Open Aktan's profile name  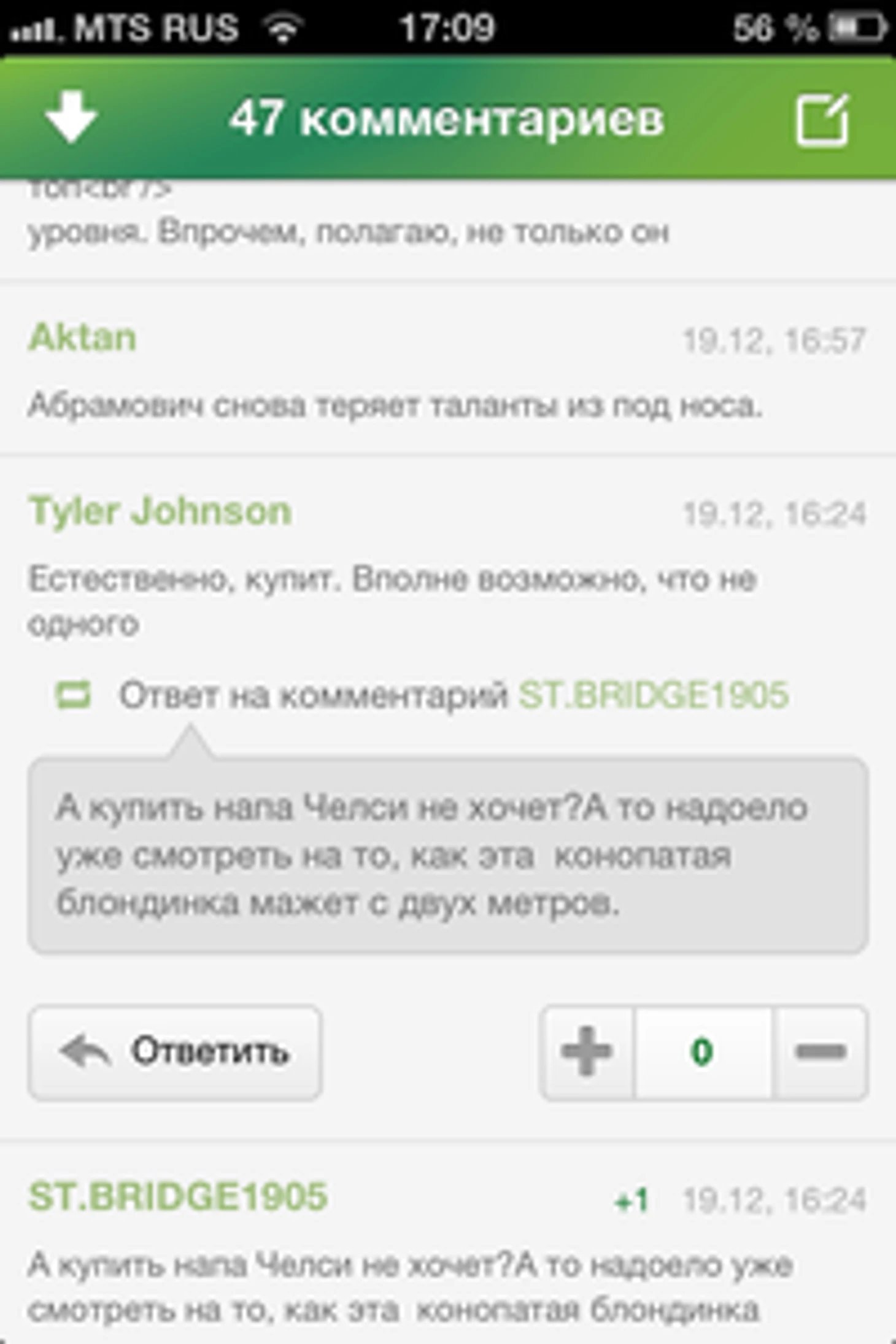[83, 337]
